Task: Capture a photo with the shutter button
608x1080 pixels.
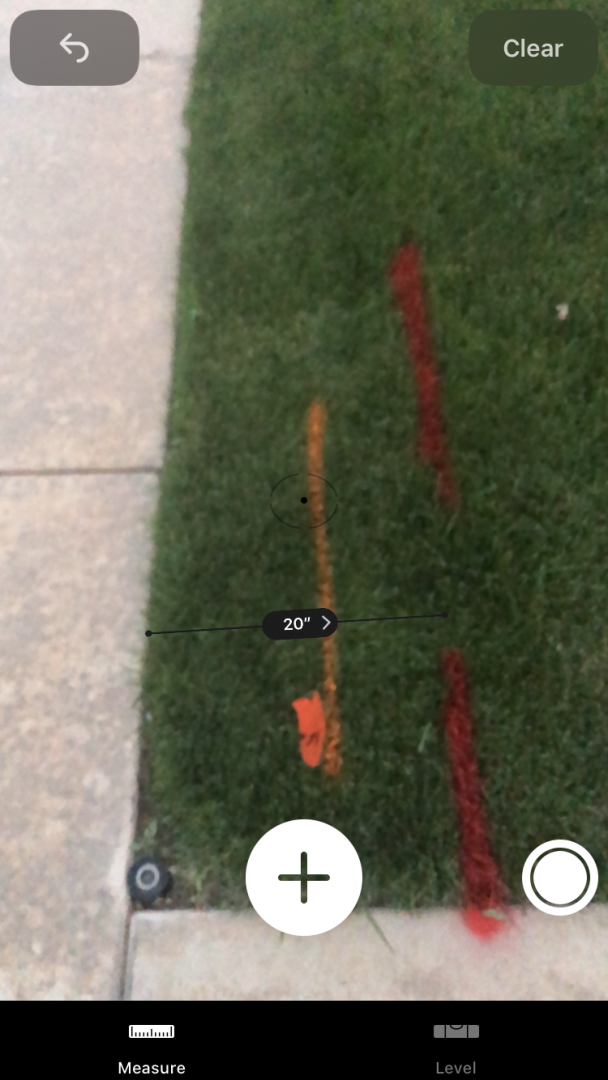Action: tap(560, 877)
